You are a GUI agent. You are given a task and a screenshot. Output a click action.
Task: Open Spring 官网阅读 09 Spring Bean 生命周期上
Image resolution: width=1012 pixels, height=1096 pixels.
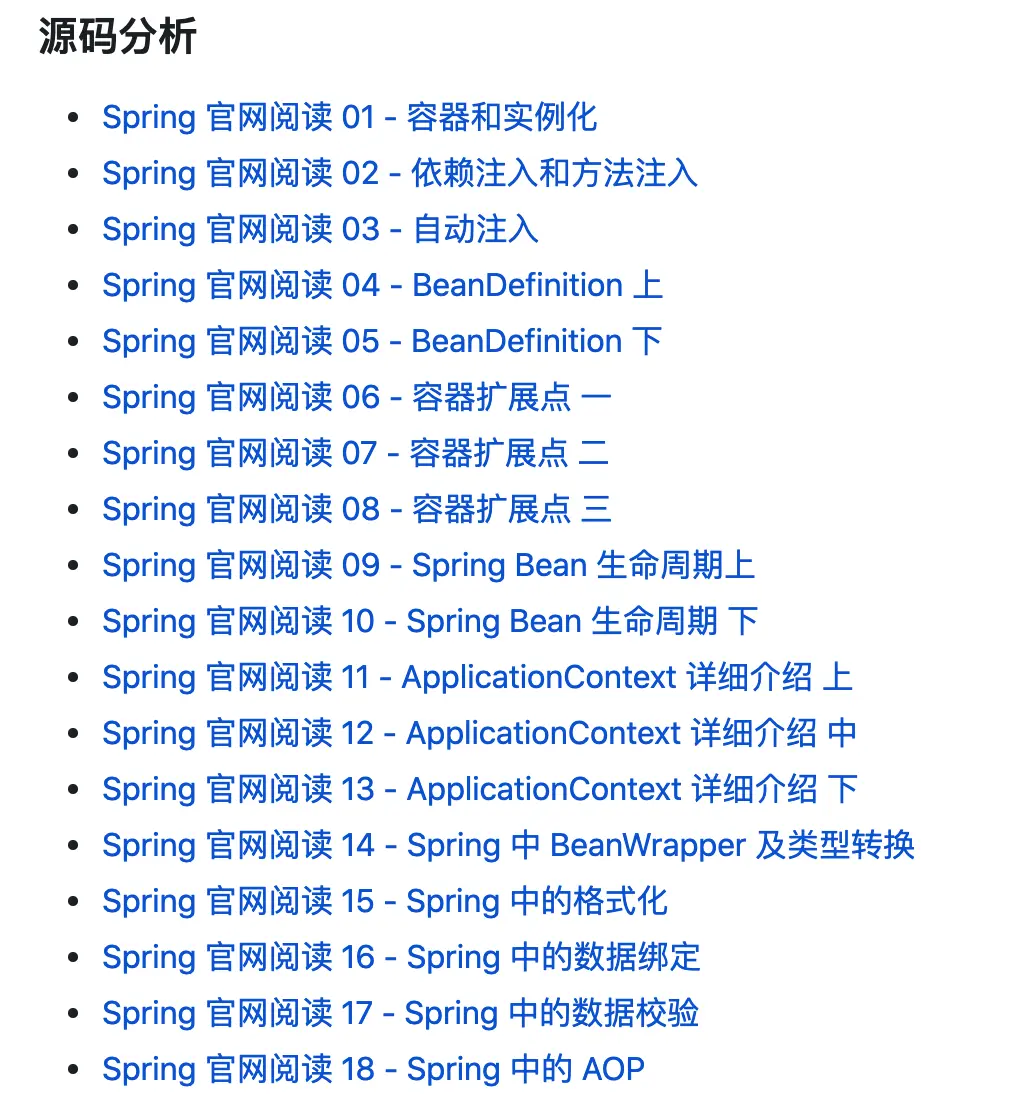coord(428,566)
